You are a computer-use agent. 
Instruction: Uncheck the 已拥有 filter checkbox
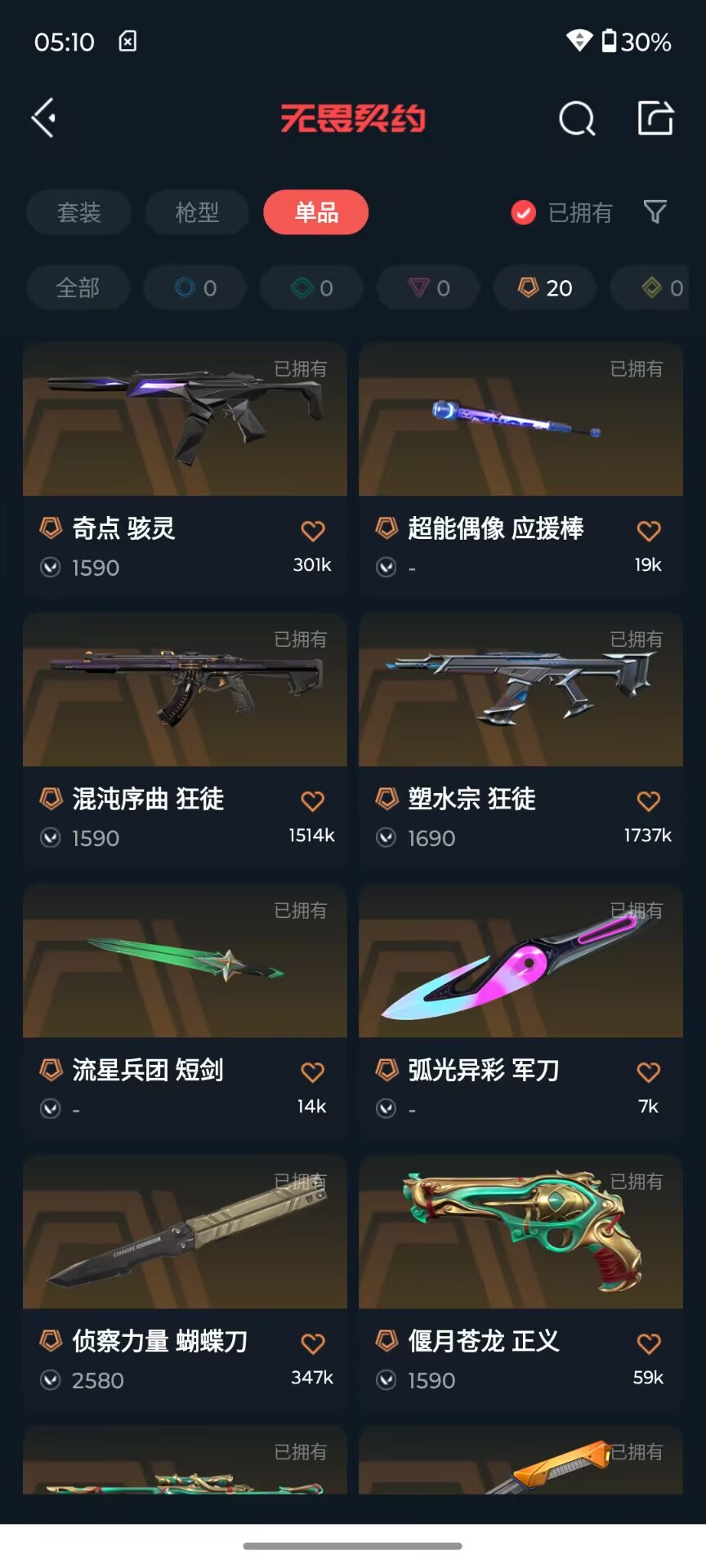pos(523,212)
